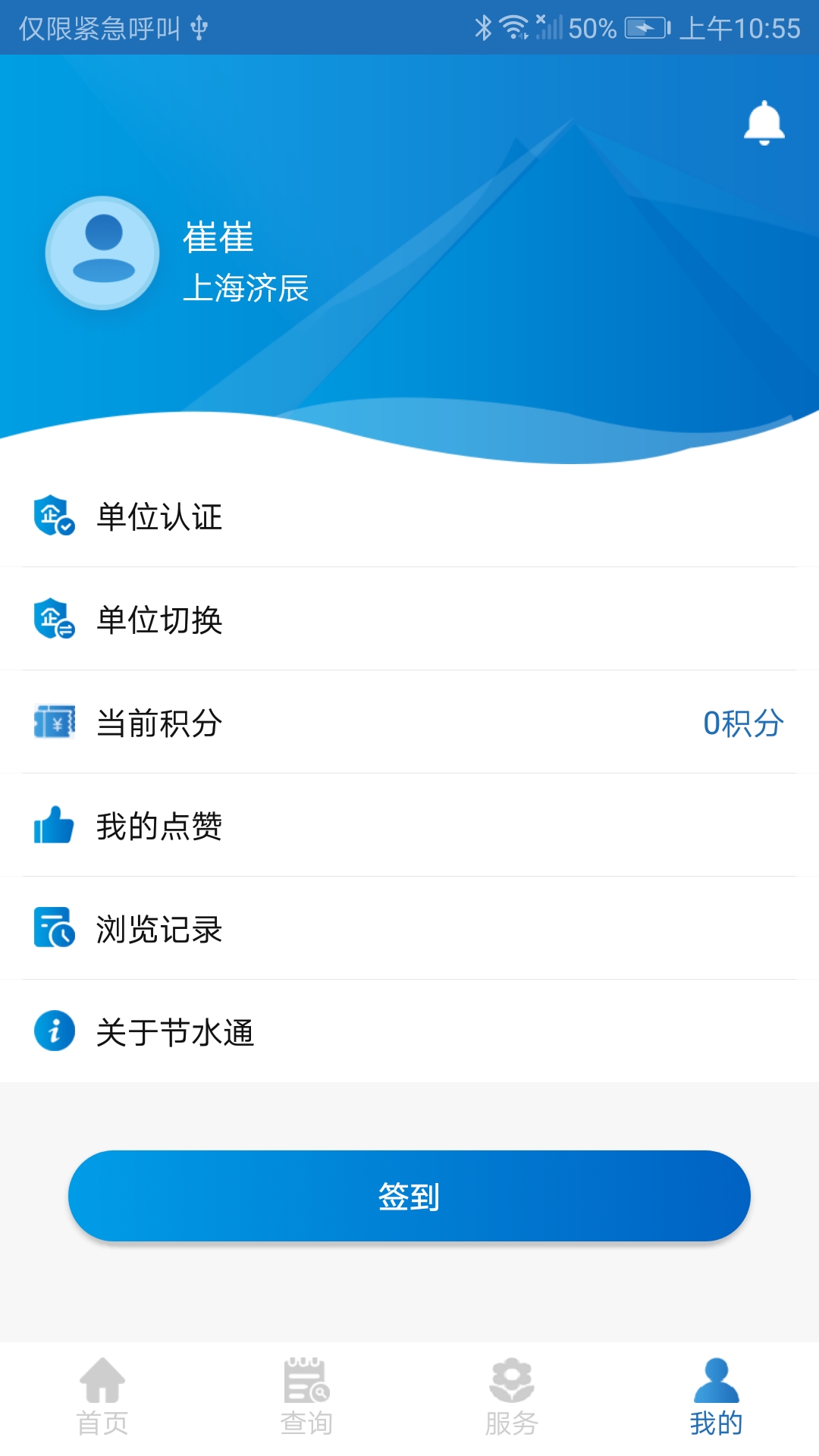Click the info icon beside 关于节水通

53,1031
